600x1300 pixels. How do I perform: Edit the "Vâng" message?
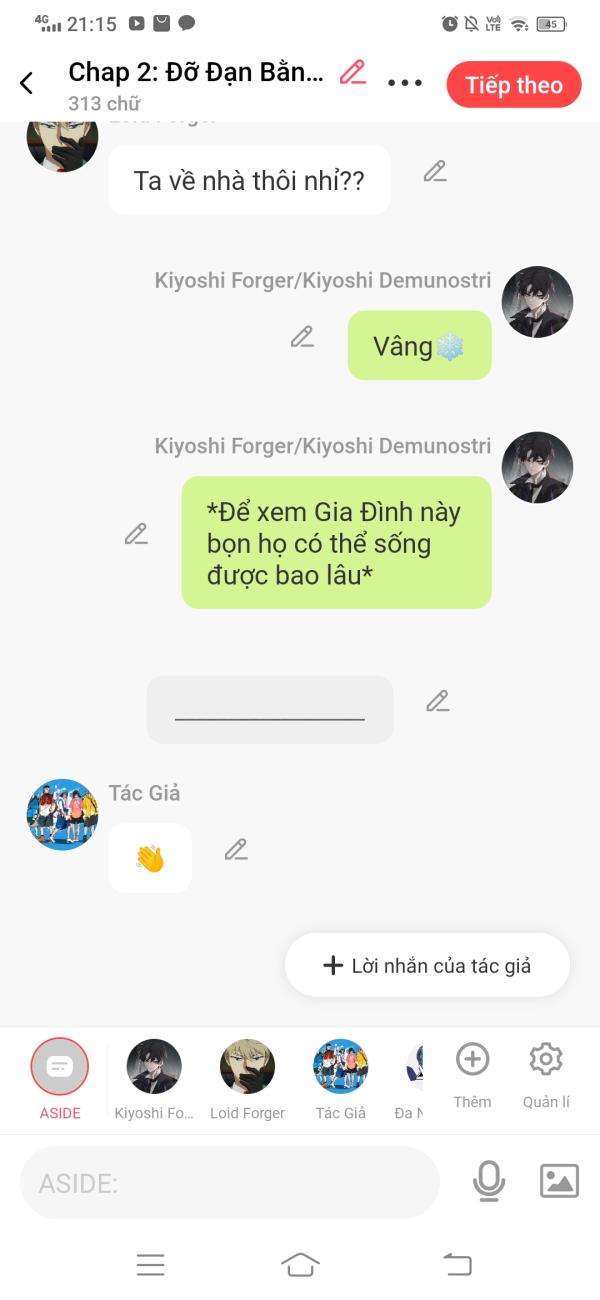[302, 337]
